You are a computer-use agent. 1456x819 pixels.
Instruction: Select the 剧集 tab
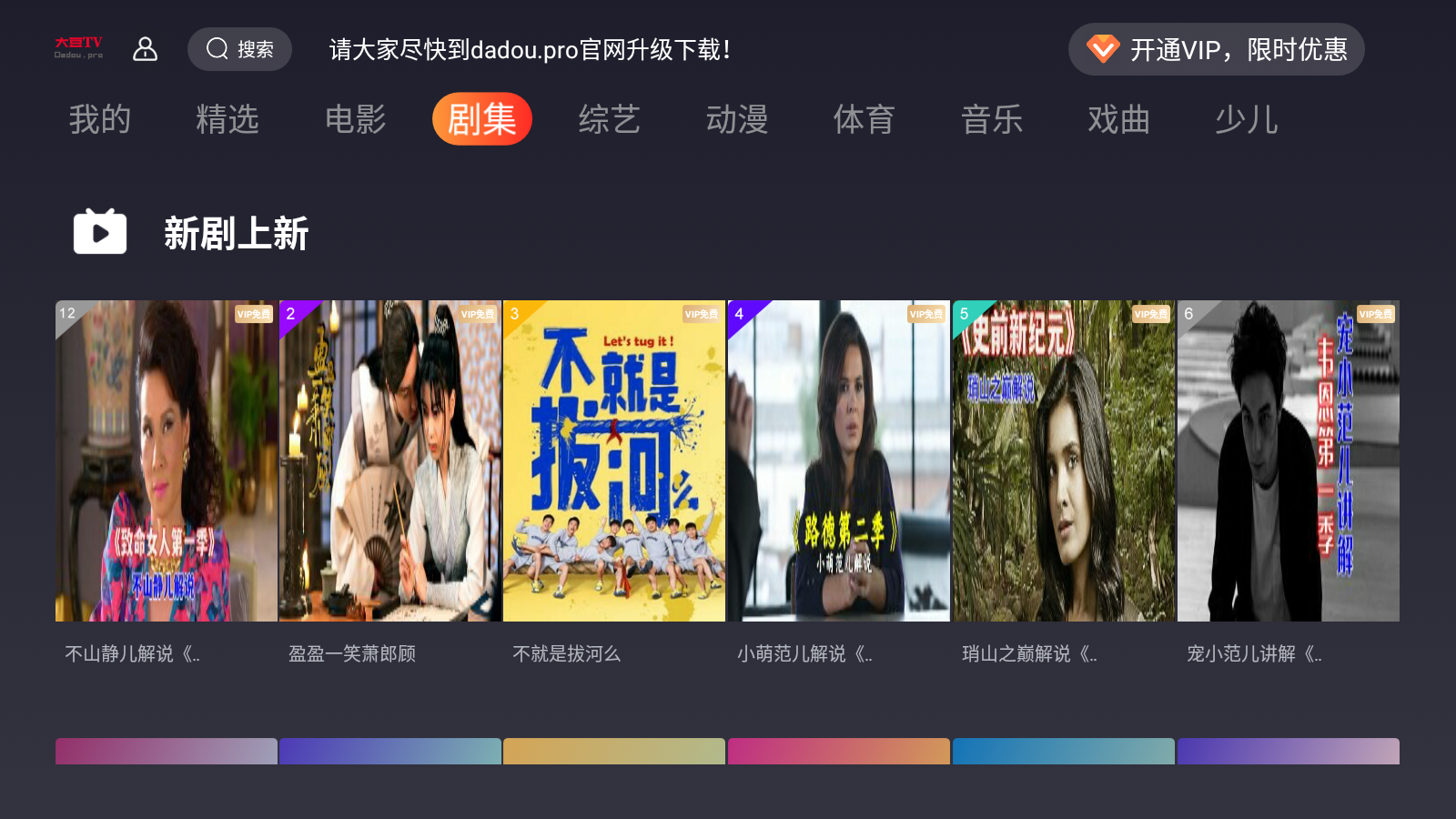click(x=481, y=119)
